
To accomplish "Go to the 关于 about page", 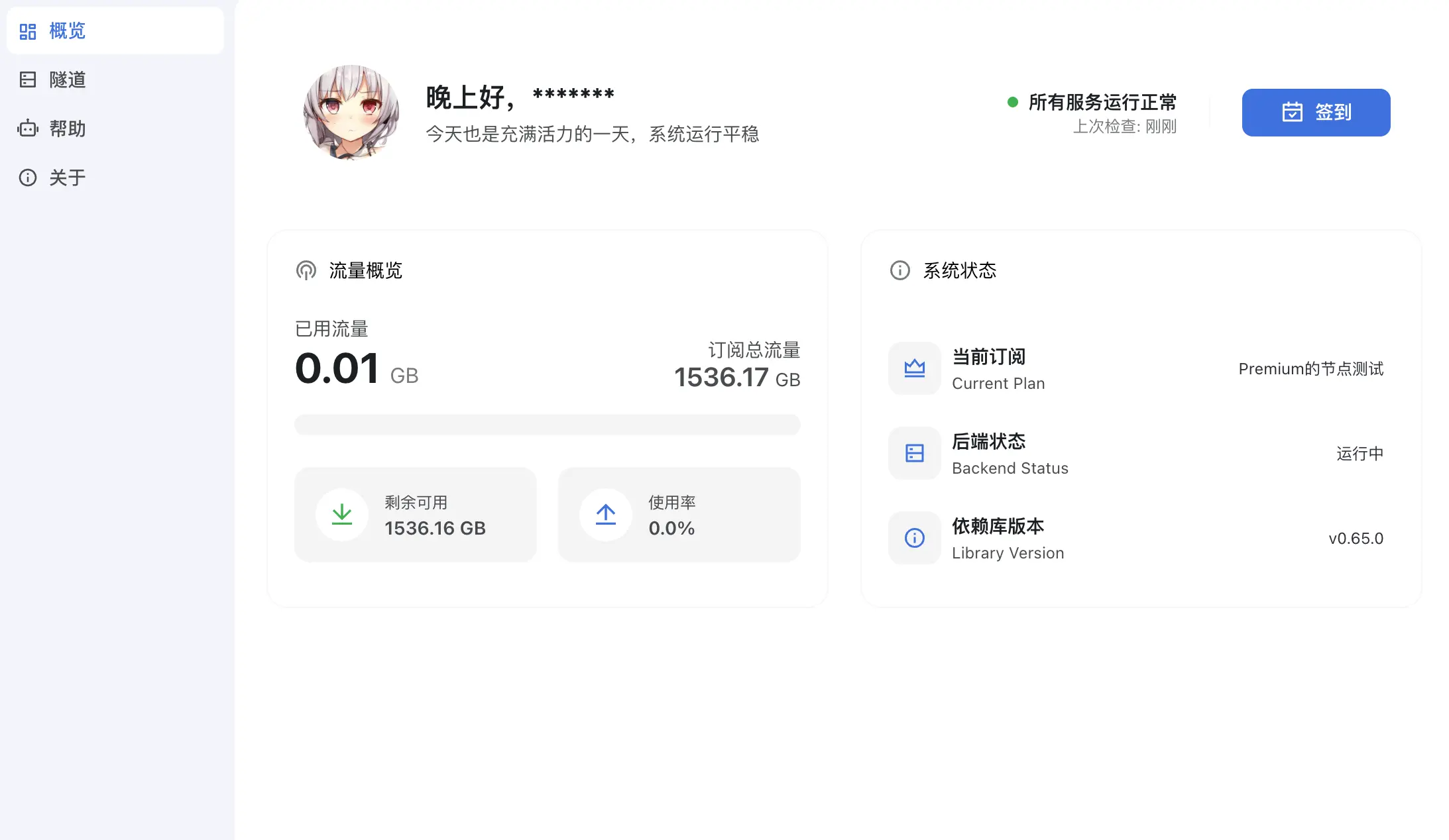I will (x=66, y=178).
